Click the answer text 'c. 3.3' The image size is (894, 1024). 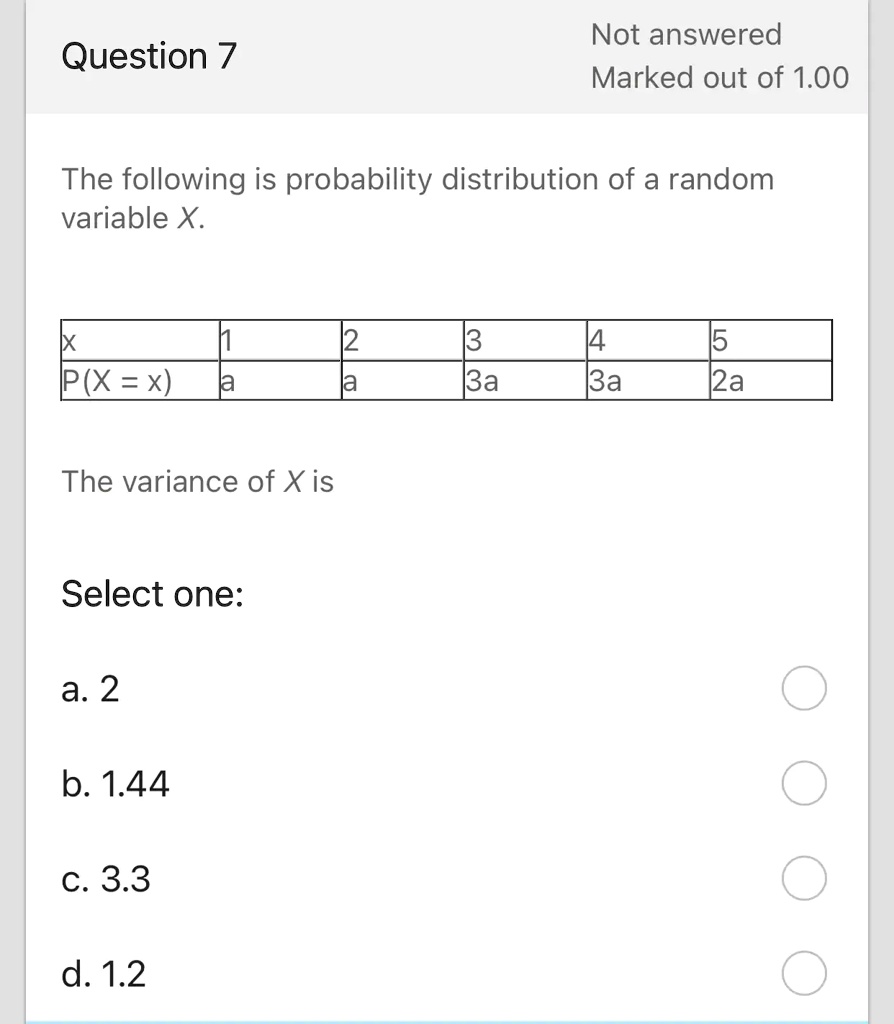105,880
